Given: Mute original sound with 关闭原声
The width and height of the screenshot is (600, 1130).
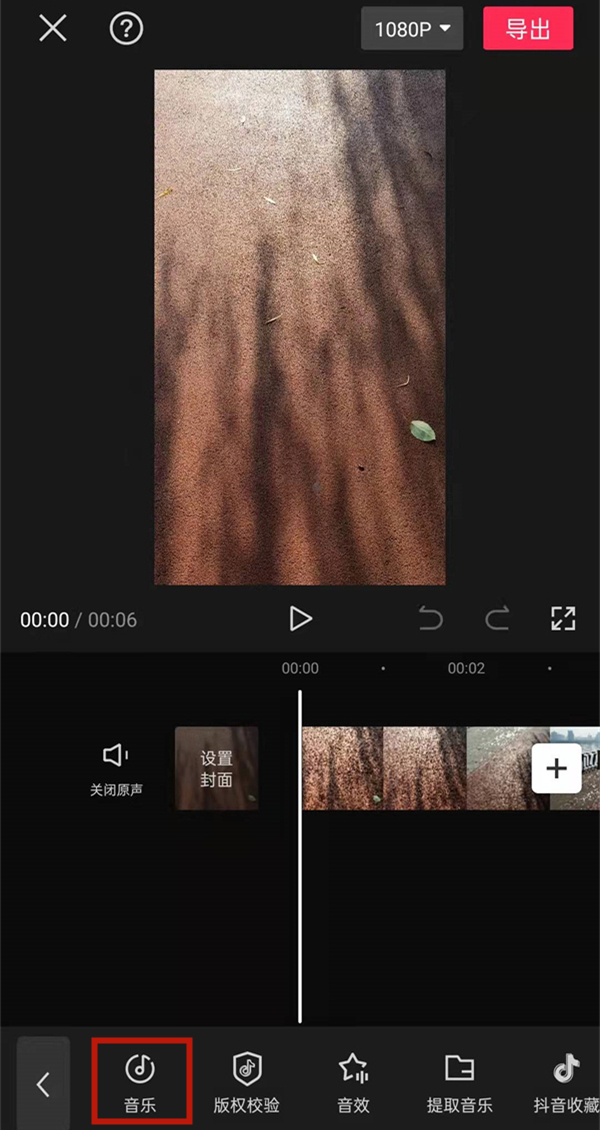Looking at the screenshot, I should pos(116,768).
